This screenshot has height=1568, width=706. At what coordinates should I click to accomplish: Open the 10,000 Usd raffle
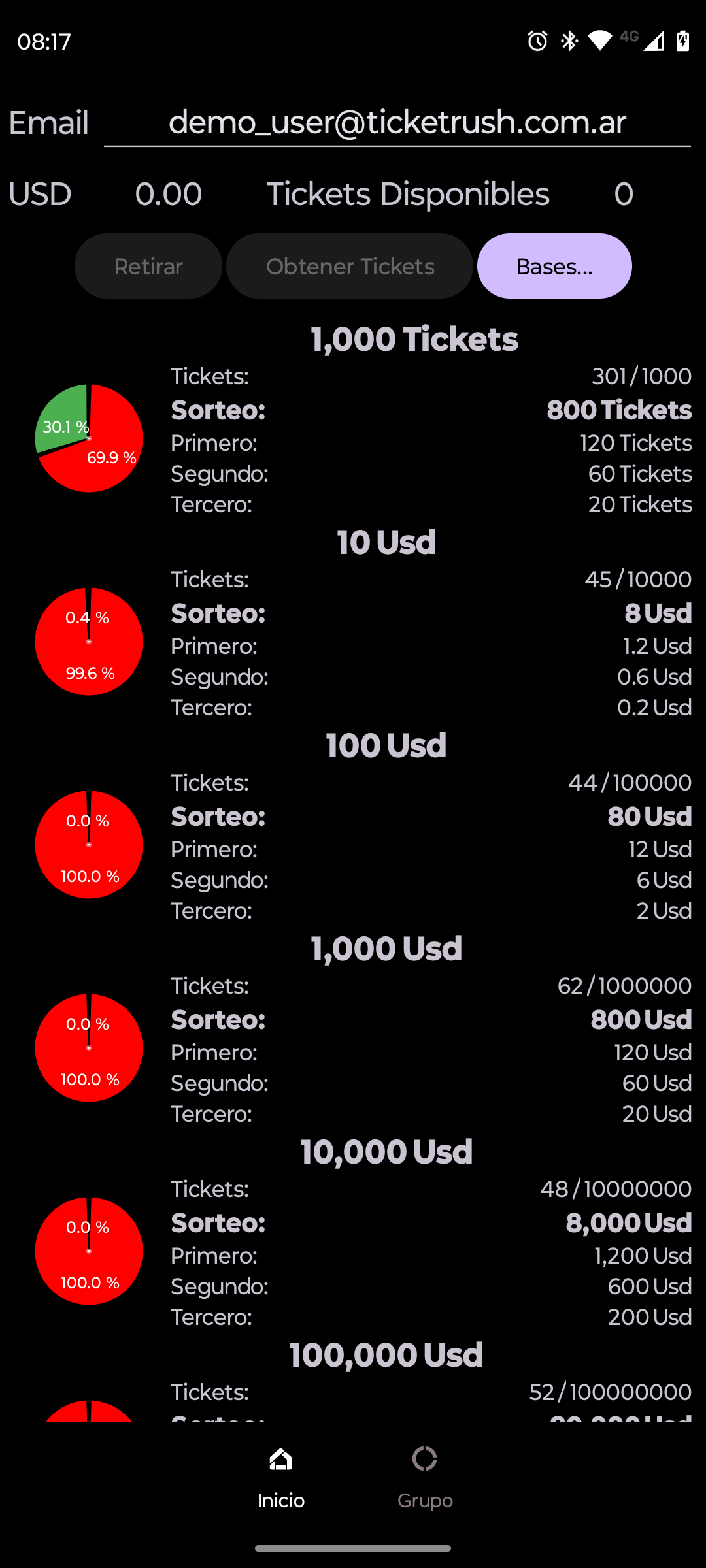pos(353,1234)
